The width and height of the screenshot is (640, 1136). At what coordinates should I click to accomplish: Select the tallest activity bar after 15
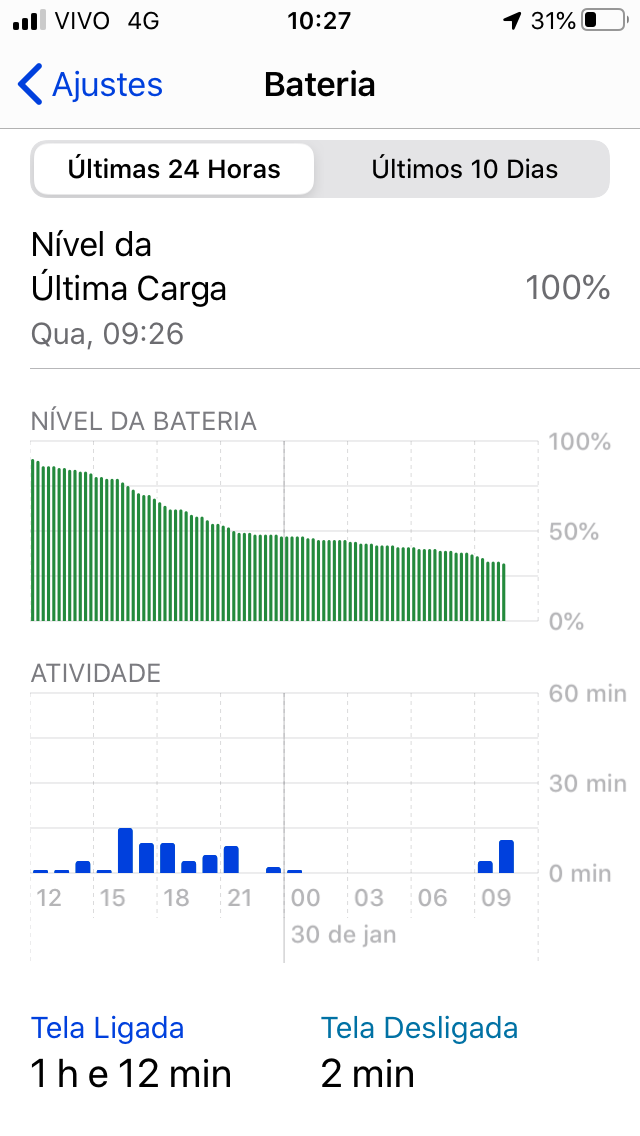pos(125,851)
